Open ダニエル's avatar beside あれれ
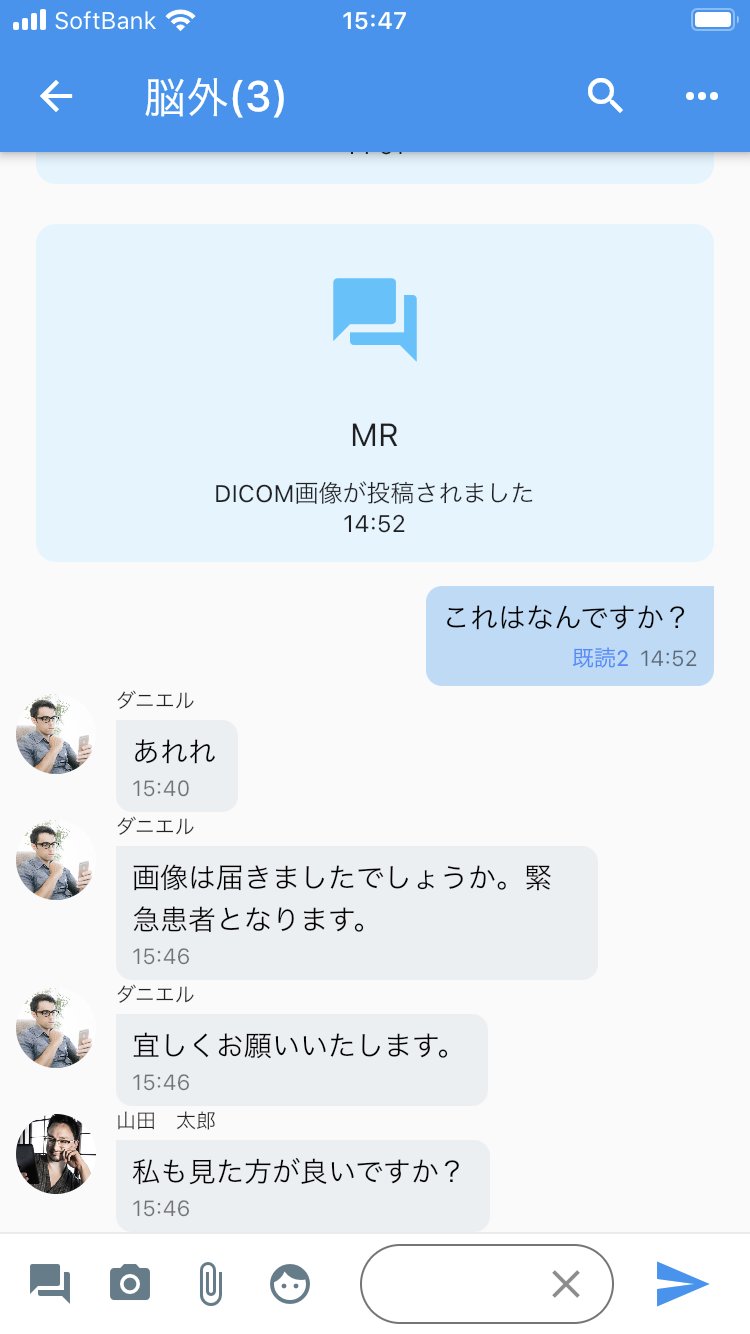Screen dimensions: 750x1334 pyautogui.click(x=55, y=736)
